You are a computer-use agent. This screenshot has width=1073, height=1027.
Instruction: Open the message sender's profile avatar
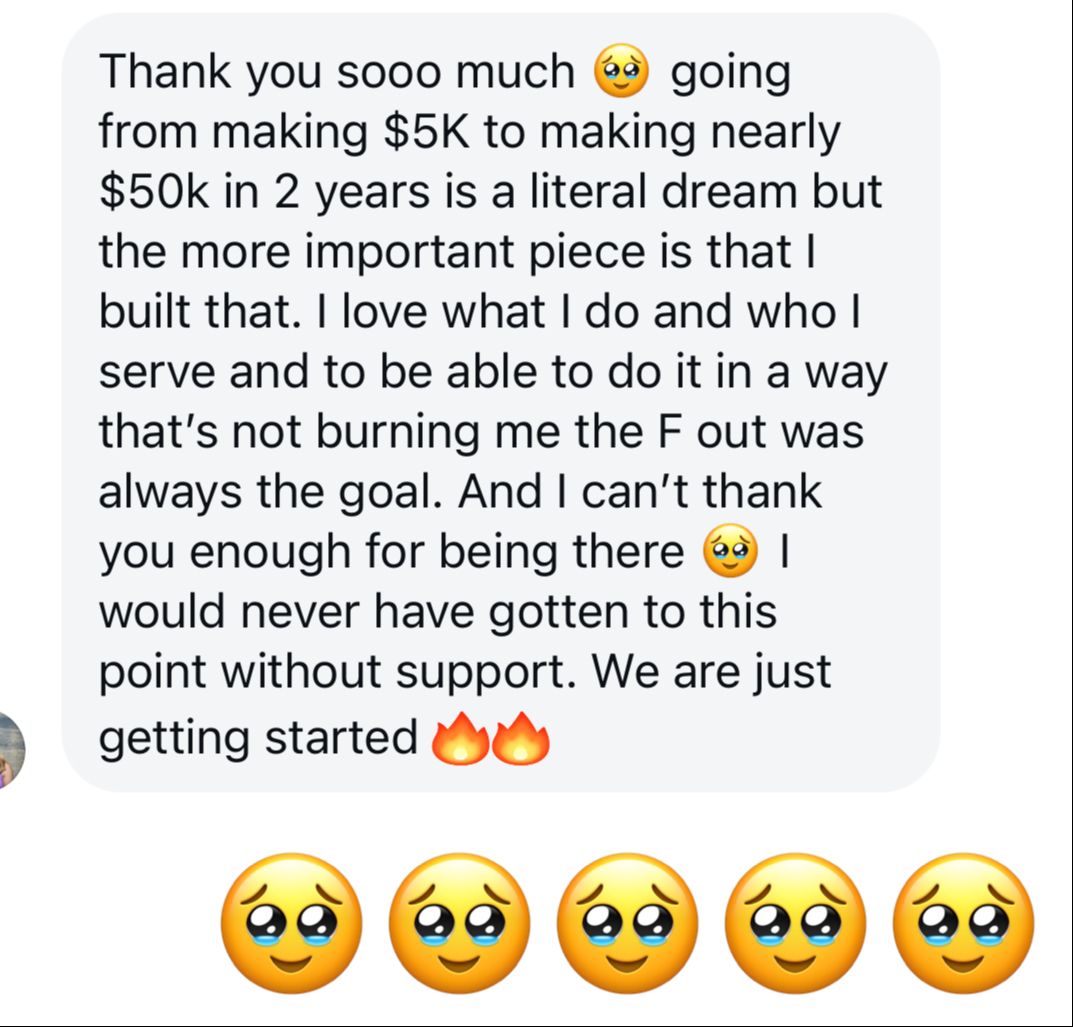[x=10, y=749]
